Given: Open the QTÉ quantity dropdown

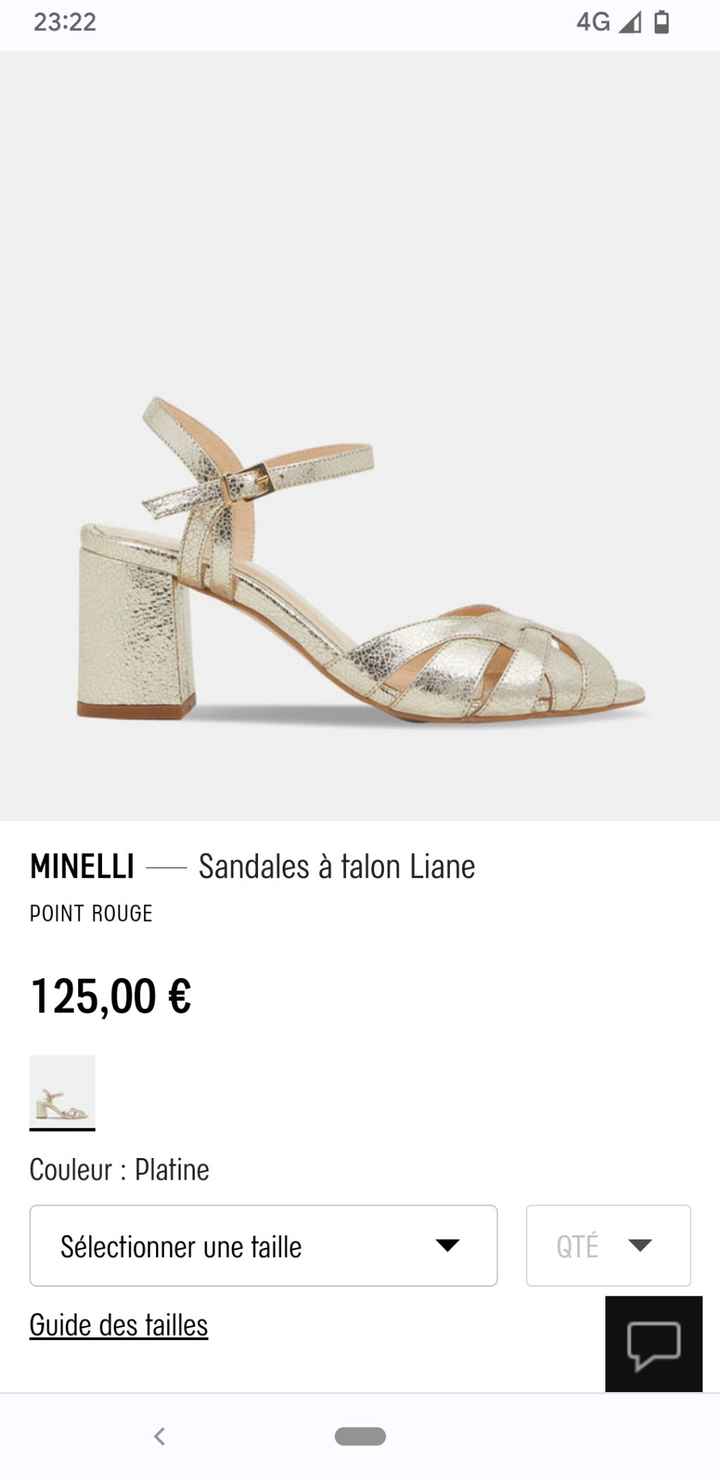Looking at the screenshot, I should pos(608,1246).
